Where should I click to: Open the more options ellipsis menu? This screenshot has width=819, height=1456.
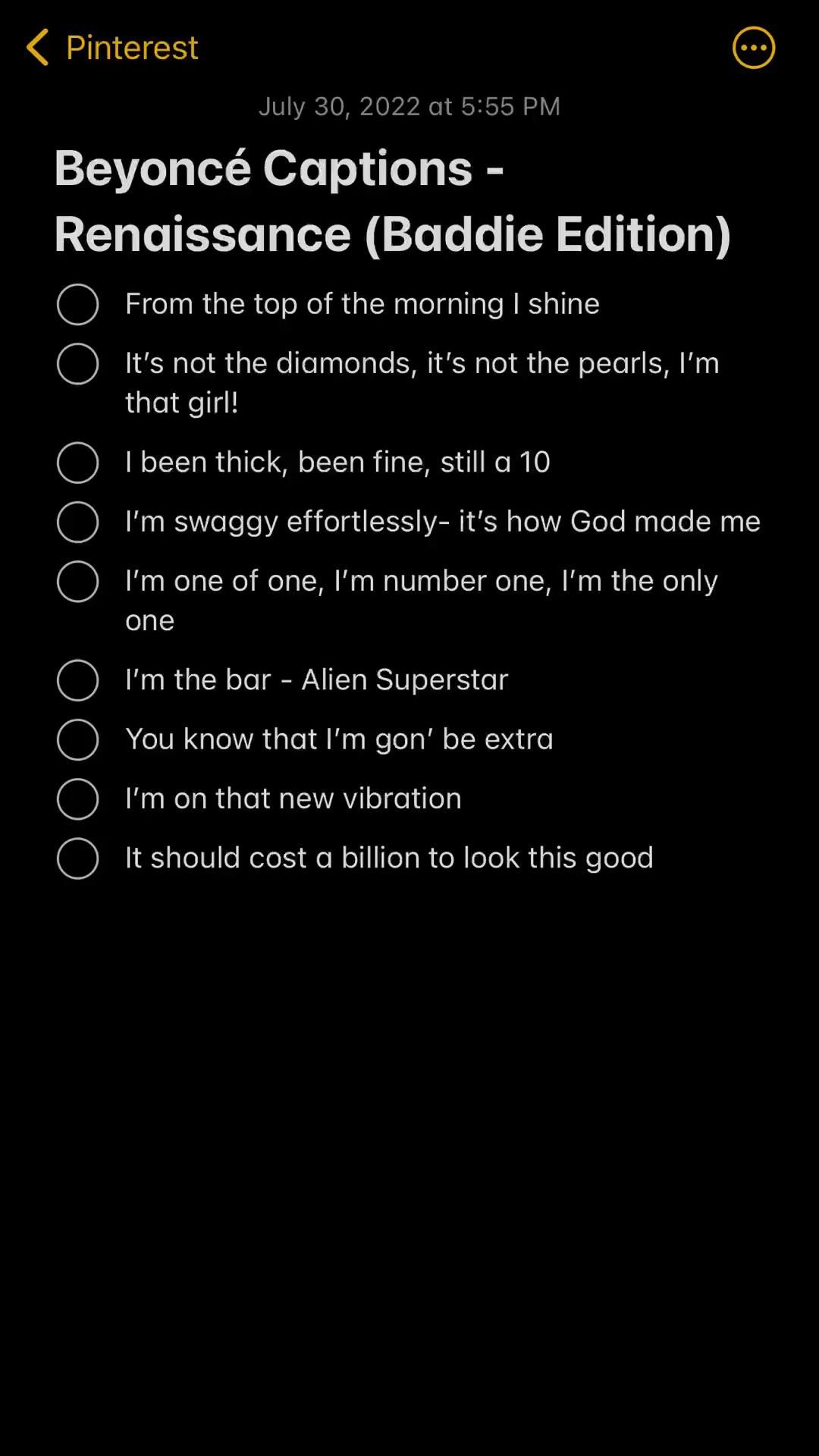753,48
